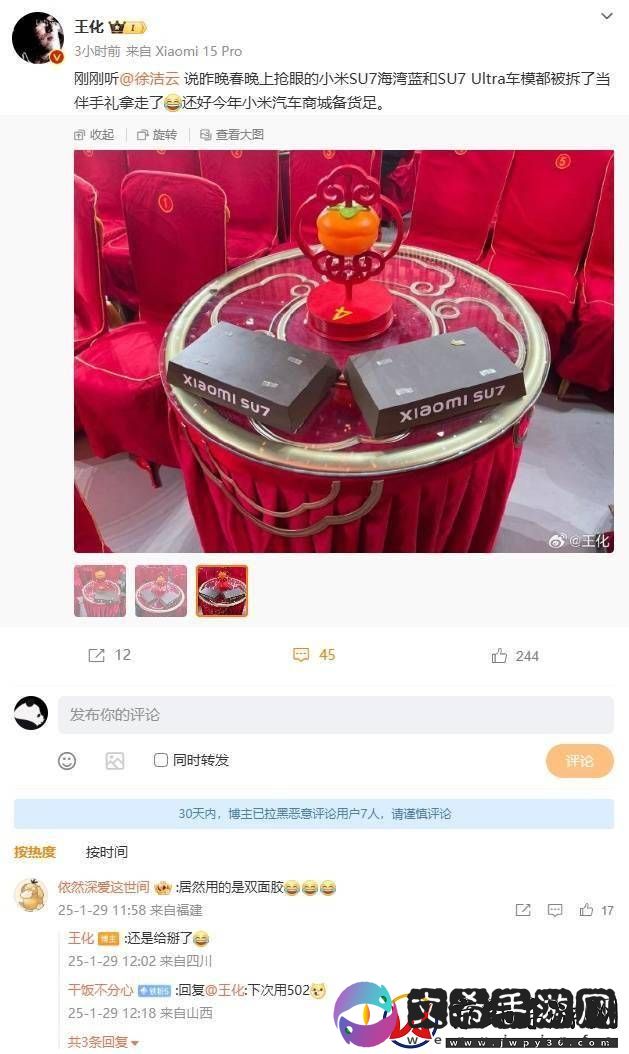Tap the 发布你的评论 comment field
The image size is (629, 1054).
335,715
